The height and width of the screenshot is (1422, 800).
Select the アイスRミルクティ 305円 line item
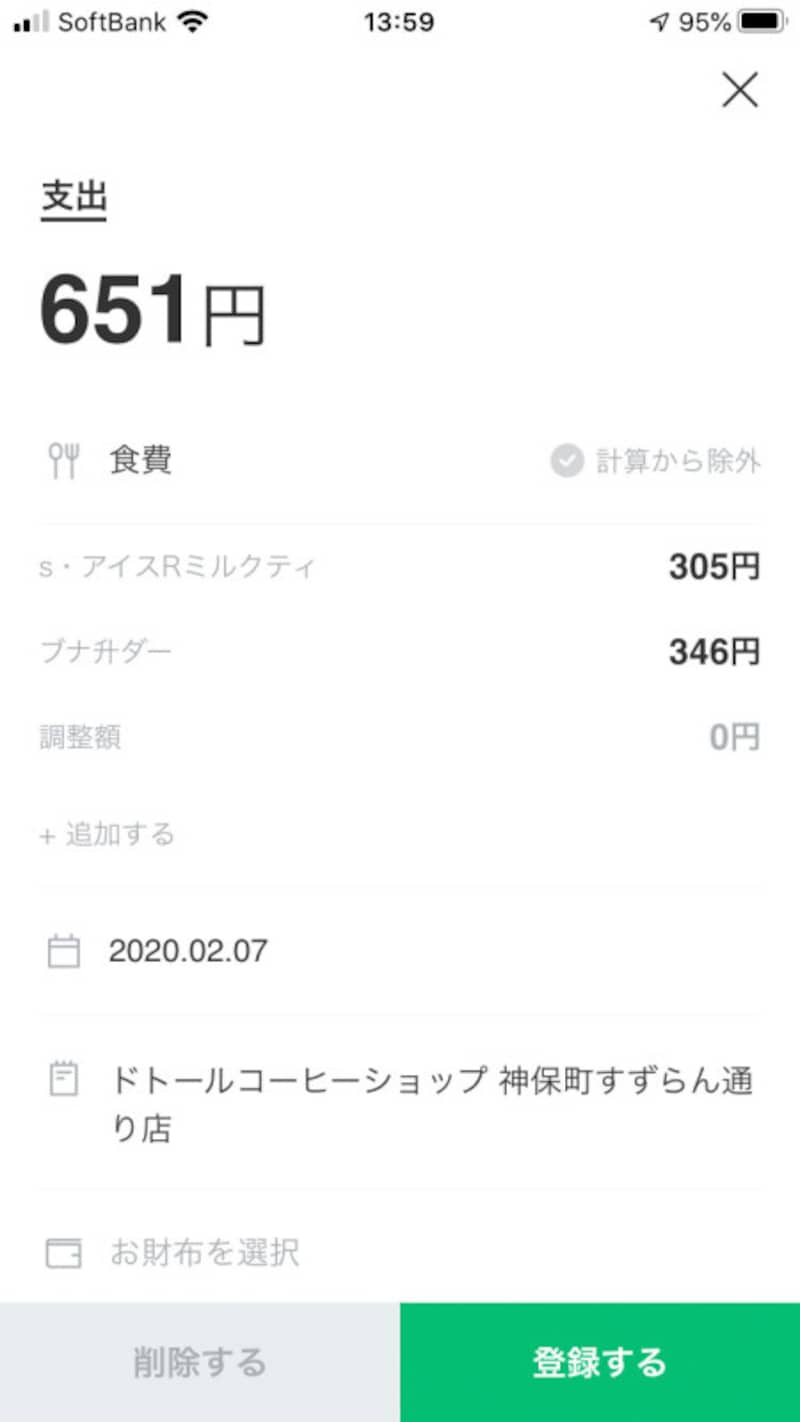pyautogui.click(x=400, y=567)
